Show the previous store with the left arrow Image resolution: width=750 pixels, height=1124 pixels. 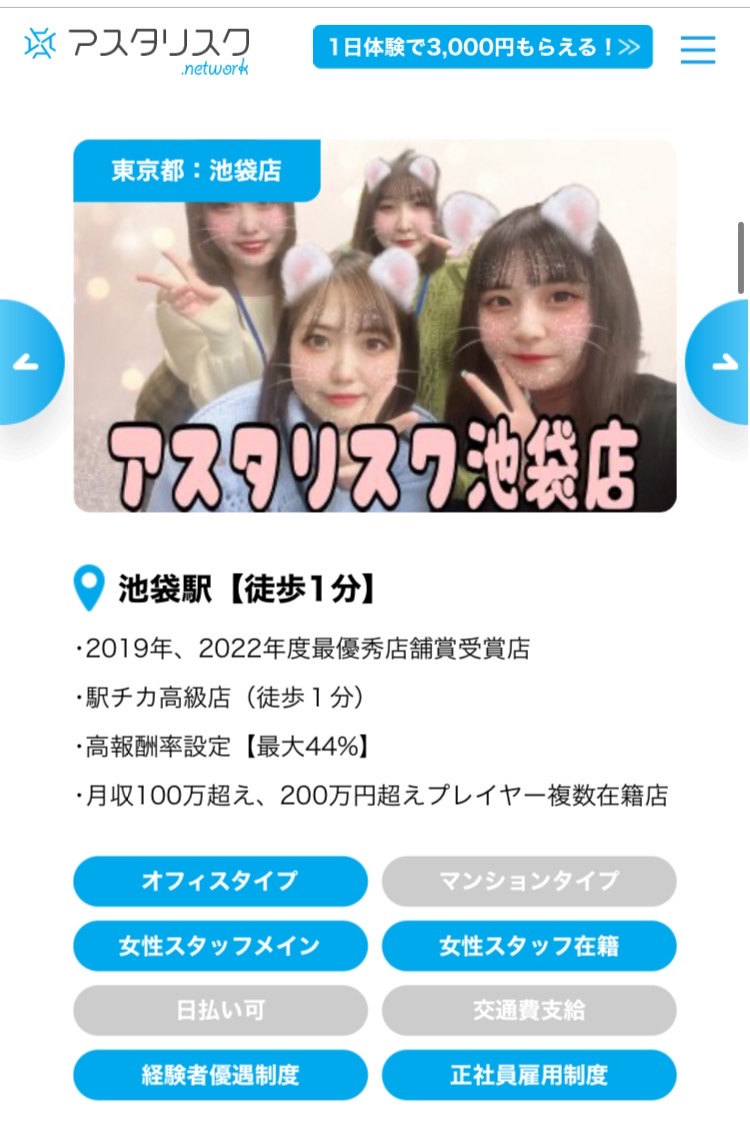[28, 363]
